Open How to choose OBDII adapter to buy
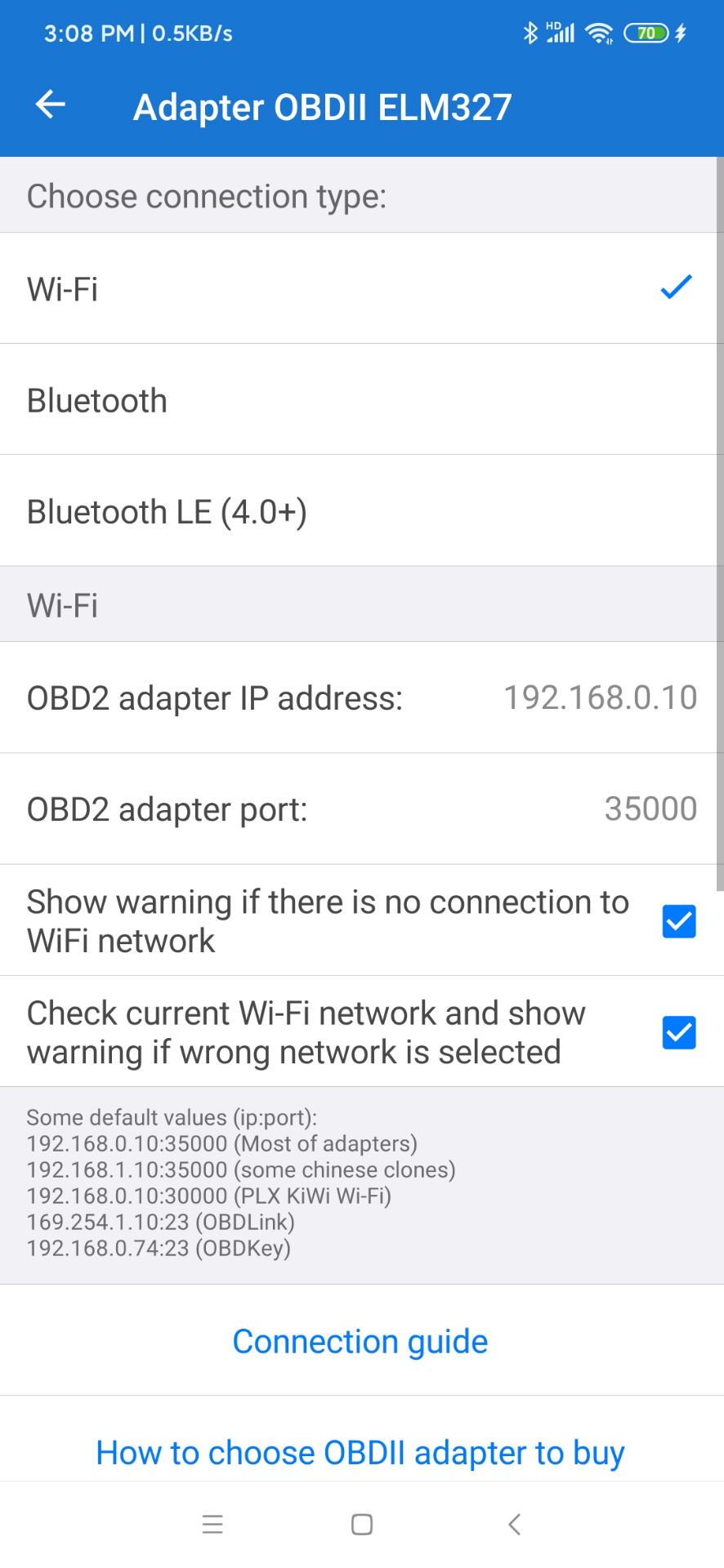The image size is (724, 1568). point(360,1452)
